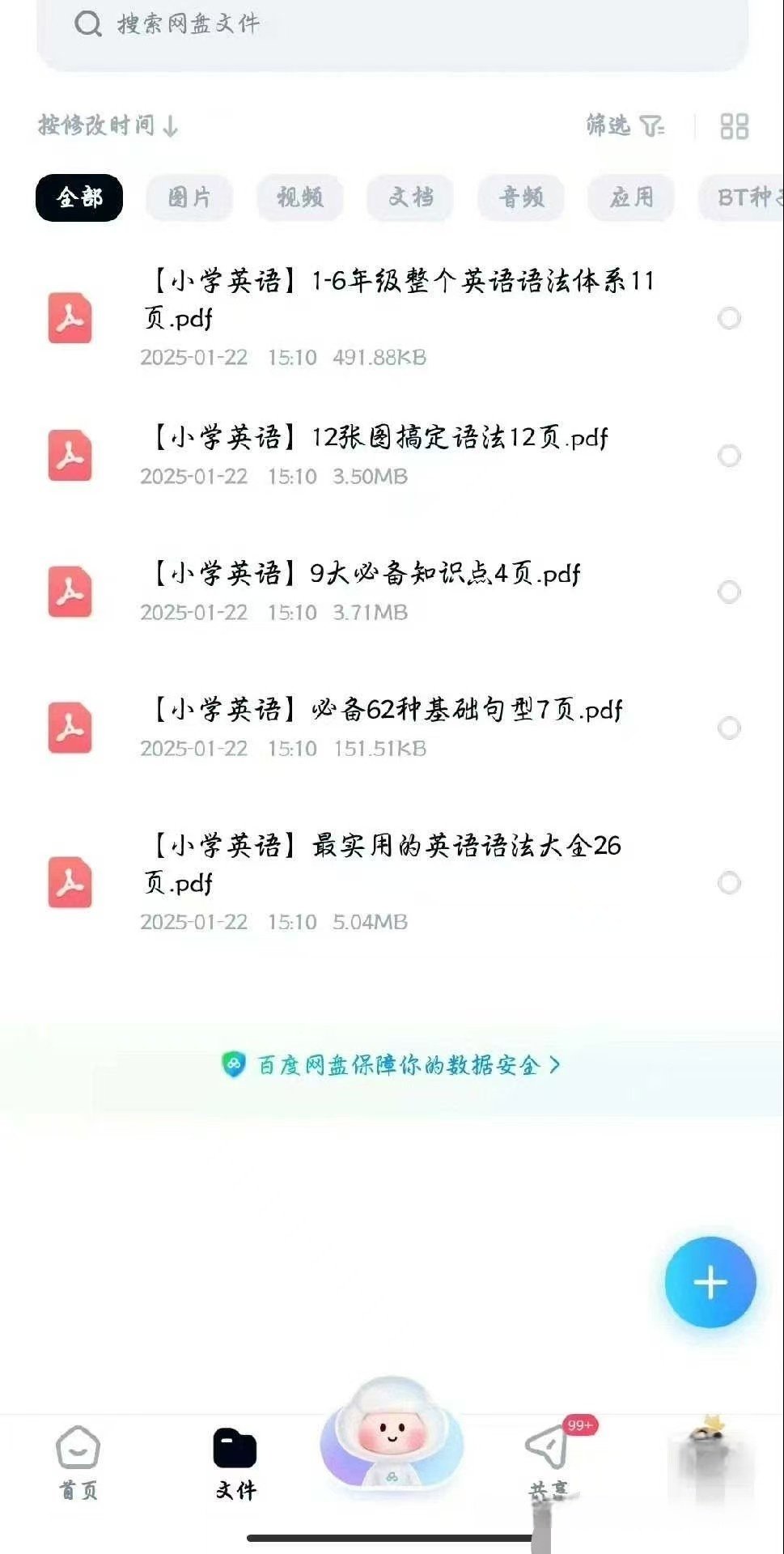Open the floating blue plus button
Viewport: 784px width, 1554px height.
click(710, 1282)
